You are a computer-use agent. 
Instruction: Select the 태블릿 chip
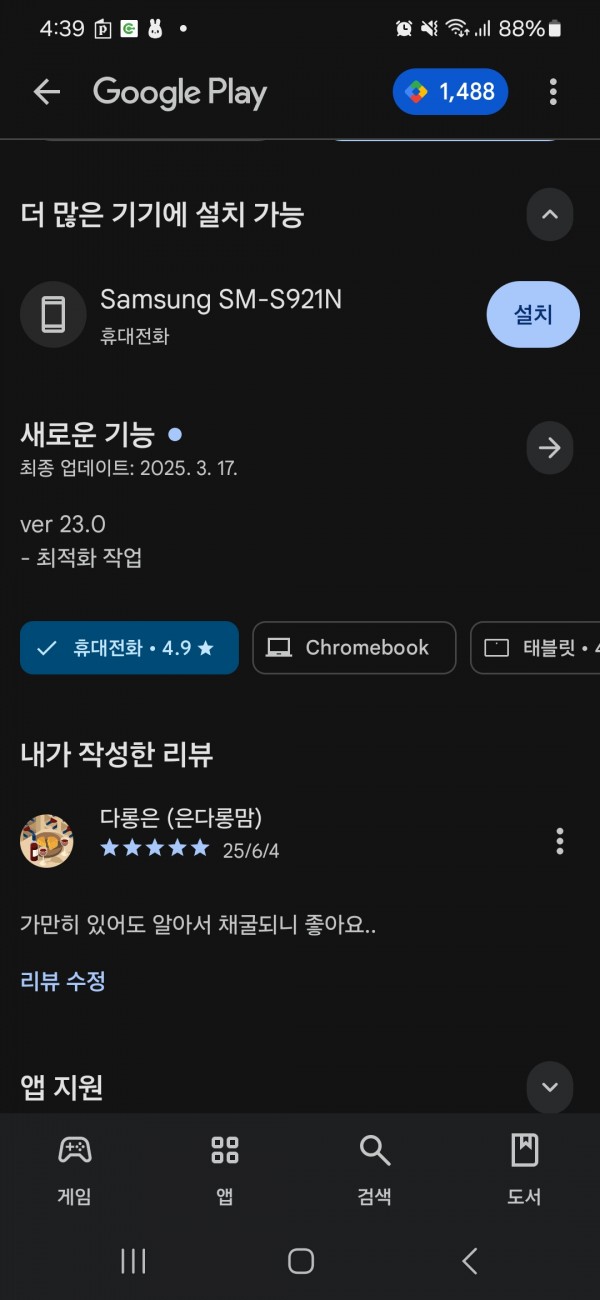click(x=535, y=648)
